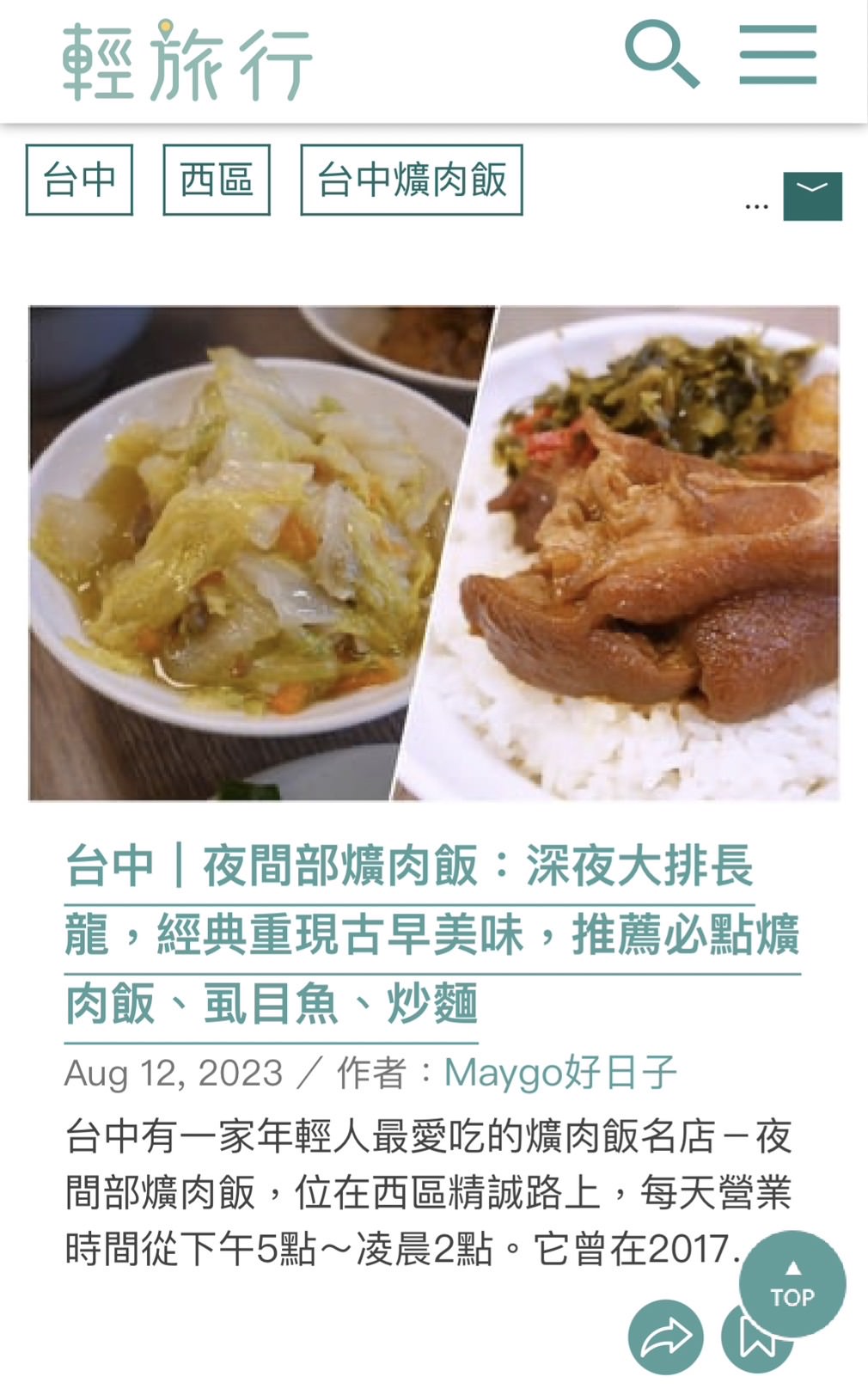View author Maygo好日子's page
868x1395 pixels.
point(560,1073)
